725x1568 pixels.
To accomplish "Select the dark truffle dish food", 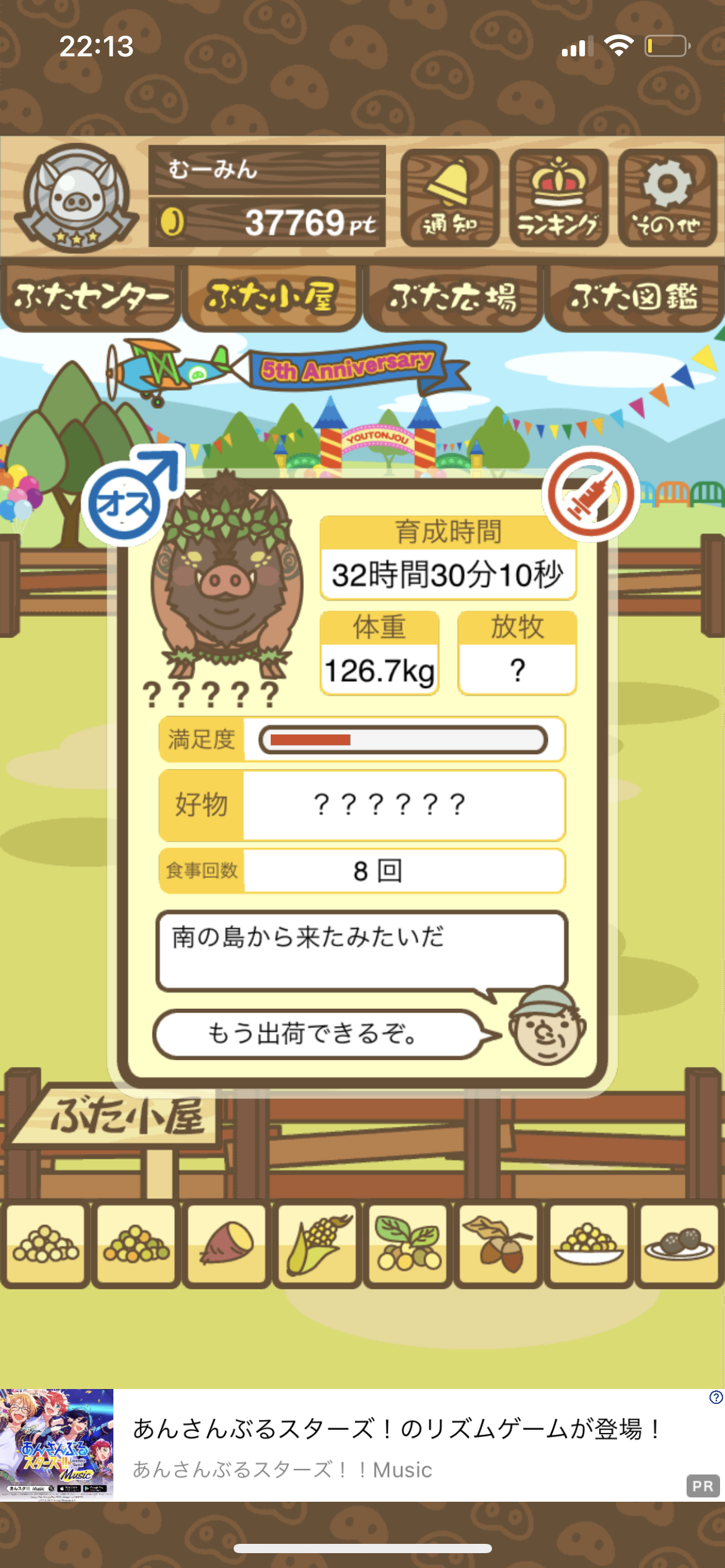I will [x=679, y=1244].
